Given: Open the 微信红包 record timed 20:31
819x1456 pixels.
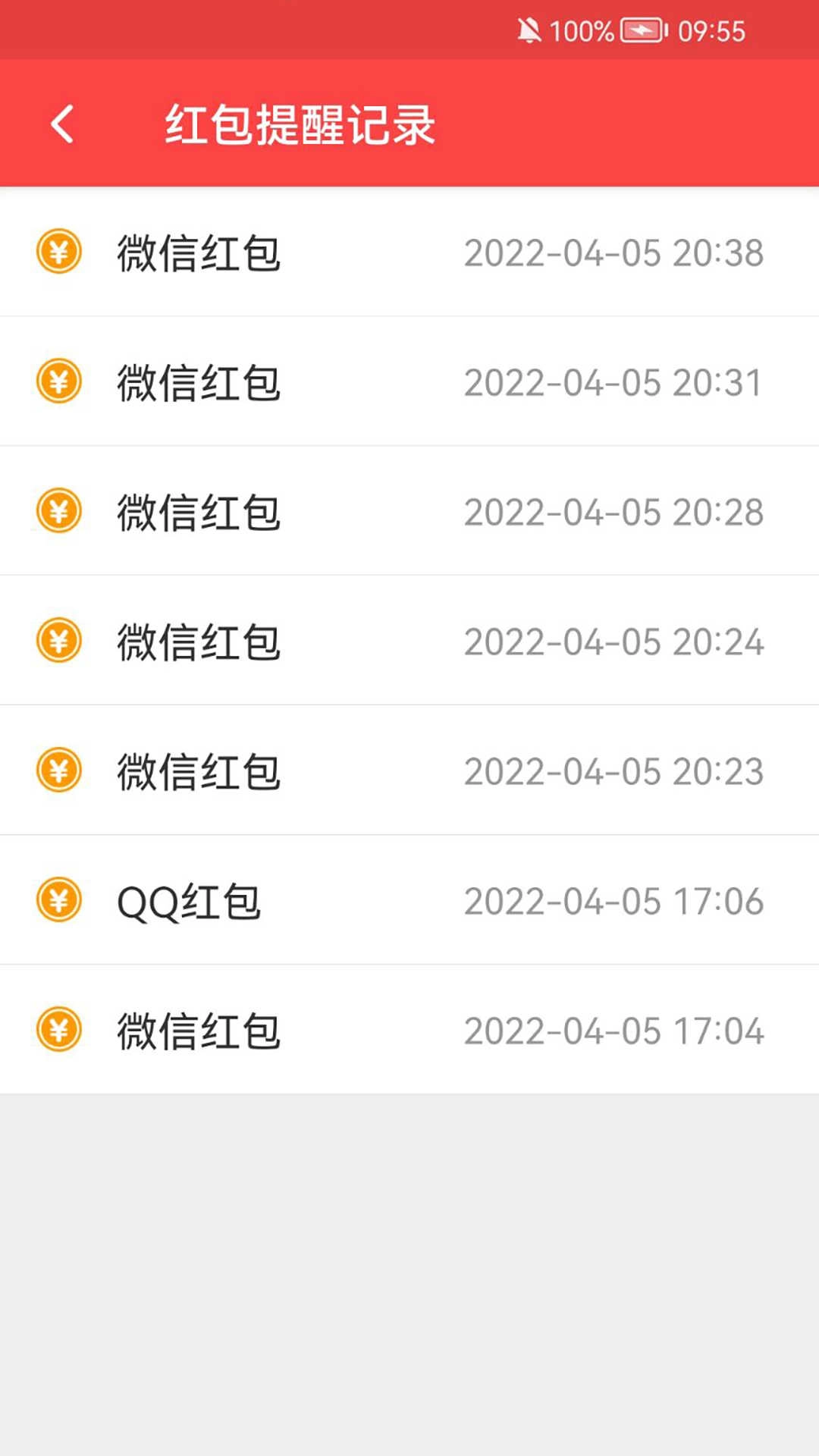Looking at the screenshot, I should [x=409, y=381].
